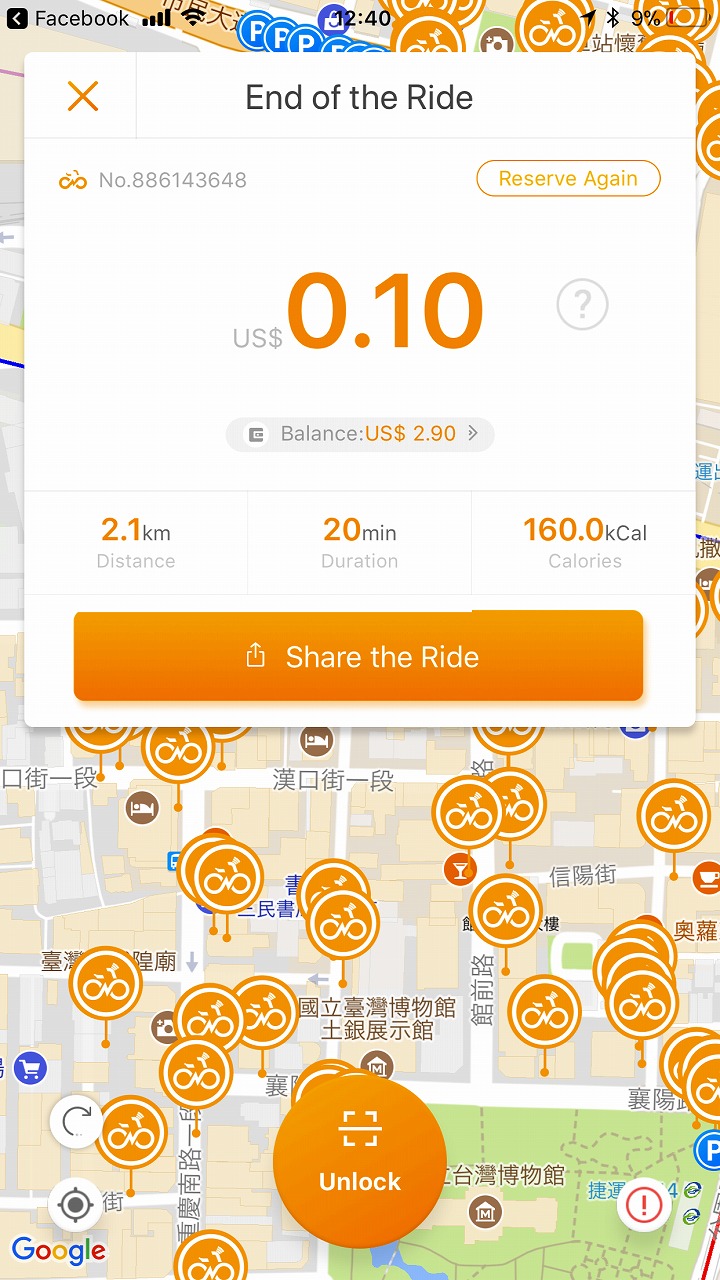720x1280 pixels.
Task: Refresh nearby bikes on the map
Action: click(77, 1122)
